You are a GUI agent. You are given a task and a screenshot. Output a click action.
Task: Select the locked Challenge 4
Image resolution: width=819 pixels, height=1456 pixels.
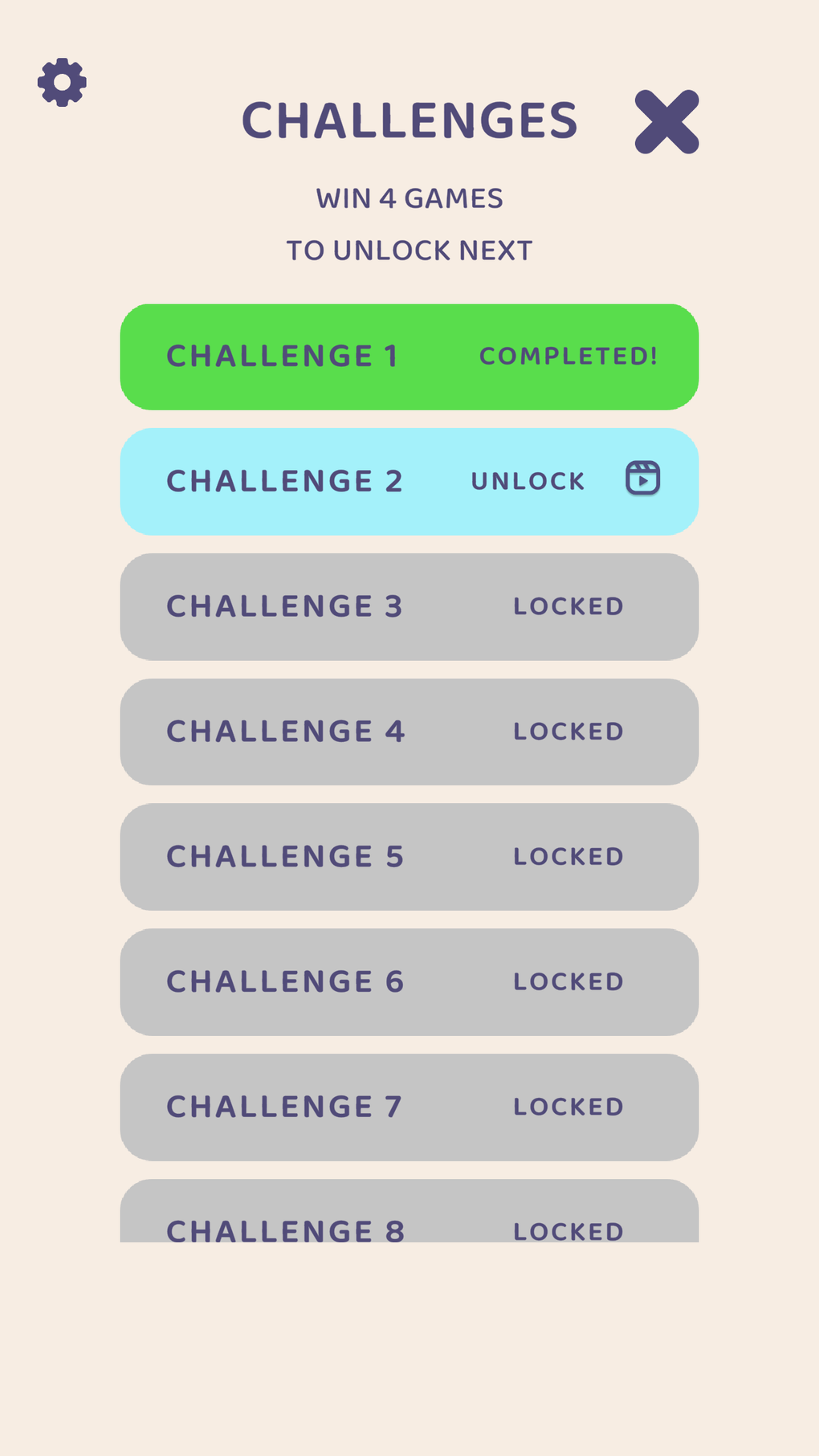[409, 732]
